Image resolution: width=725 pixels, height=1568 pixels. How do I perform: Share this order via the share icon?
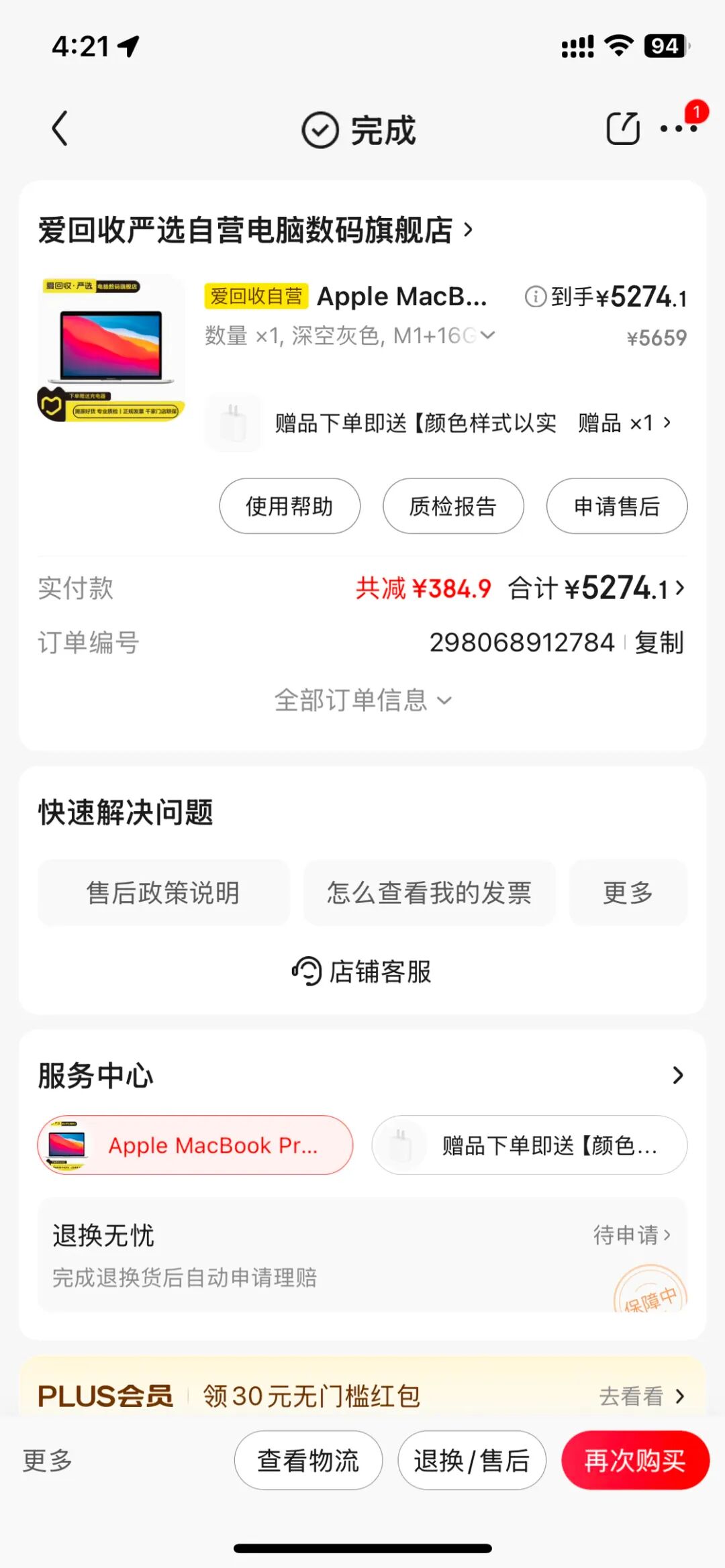pos(623,127)
